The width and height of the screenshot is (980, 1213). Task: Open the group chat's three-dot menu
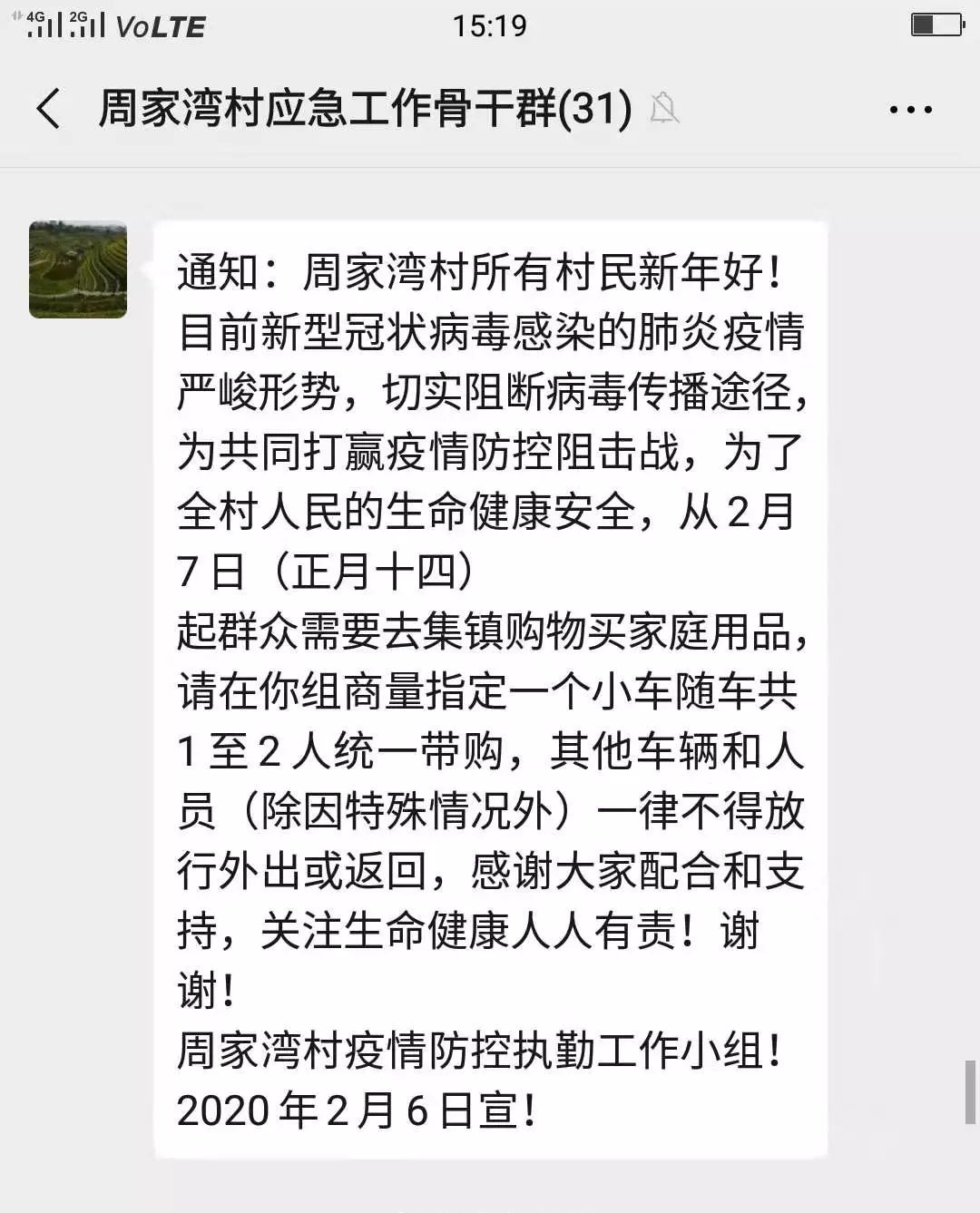click(x=910, y=110)
